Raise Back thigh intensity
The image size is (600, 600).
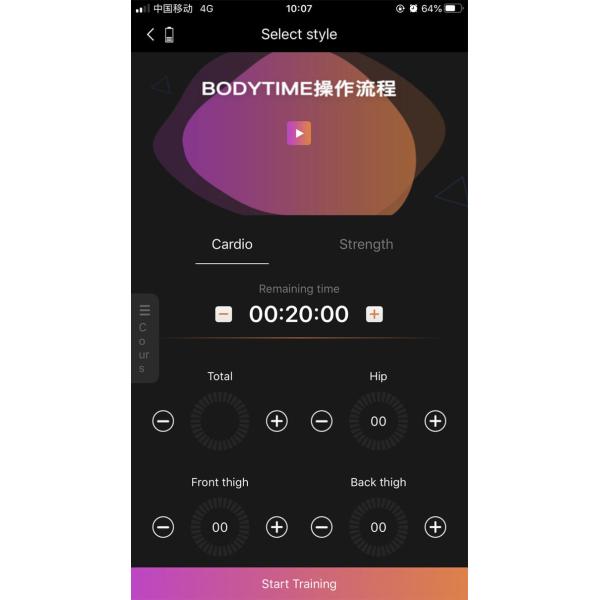[x=435, y=527]
